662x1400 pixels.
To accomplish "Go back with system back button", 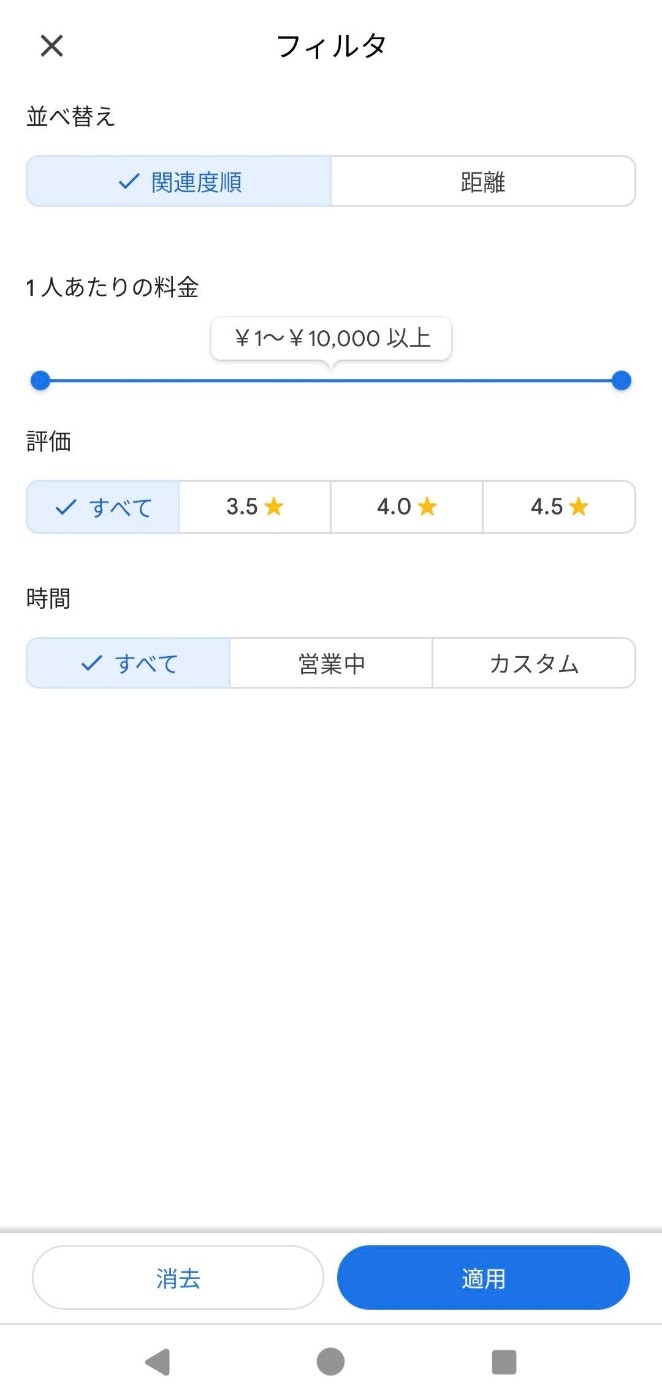I will tap(157, 1362).
